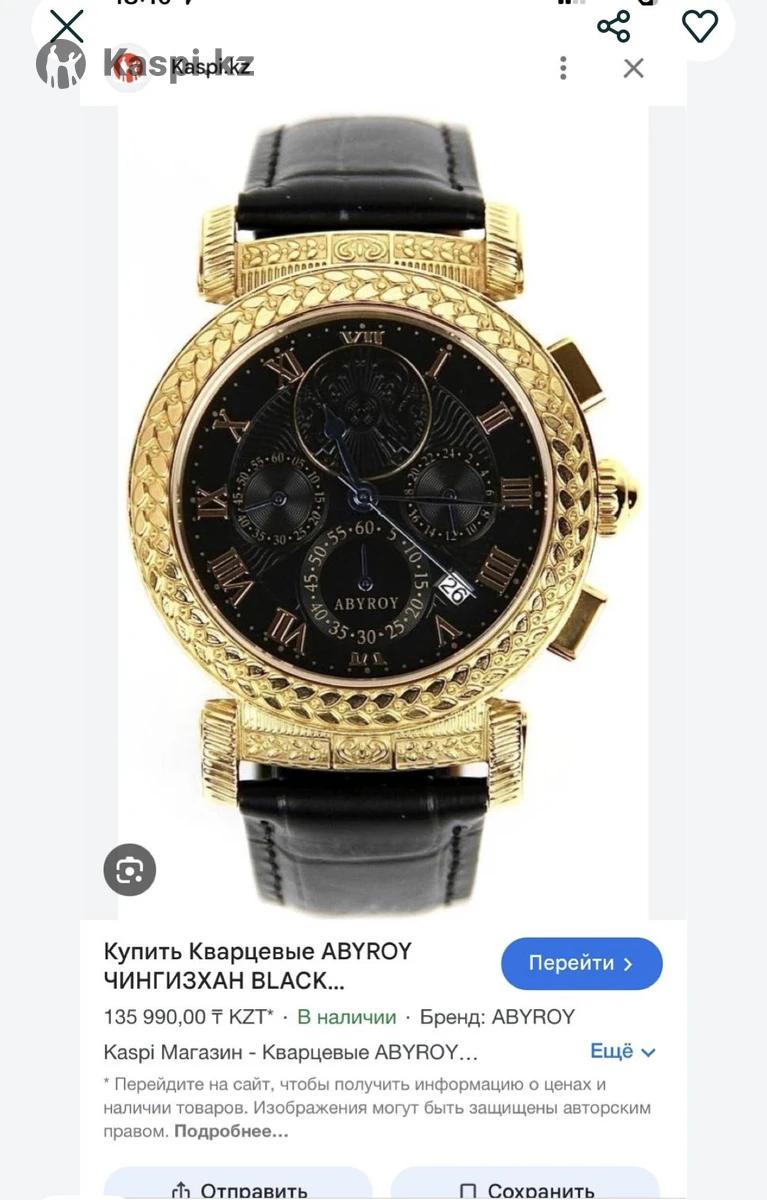Expand details with Ещё

click(x=622, y=1052)
